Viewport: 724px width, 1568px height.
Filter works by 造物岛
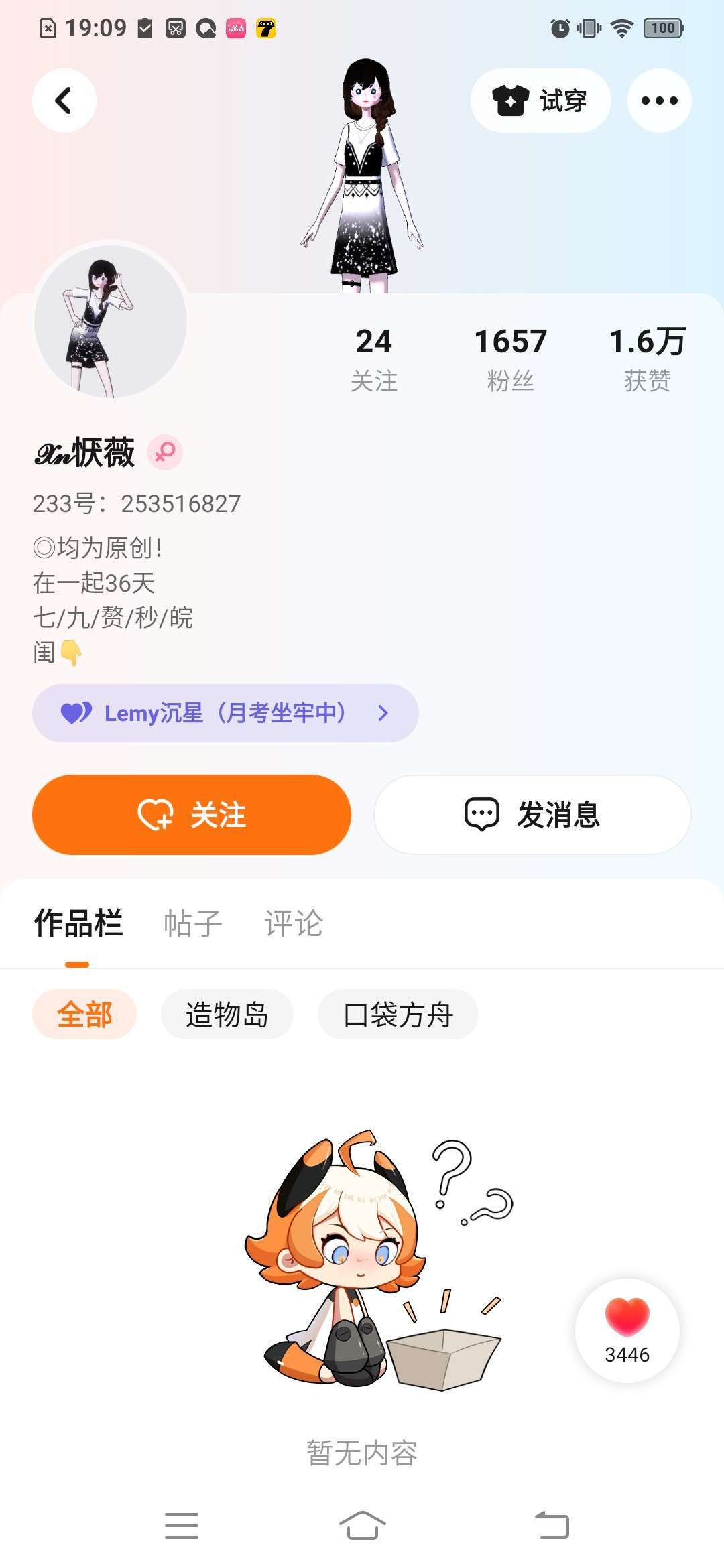point(227,1015)
